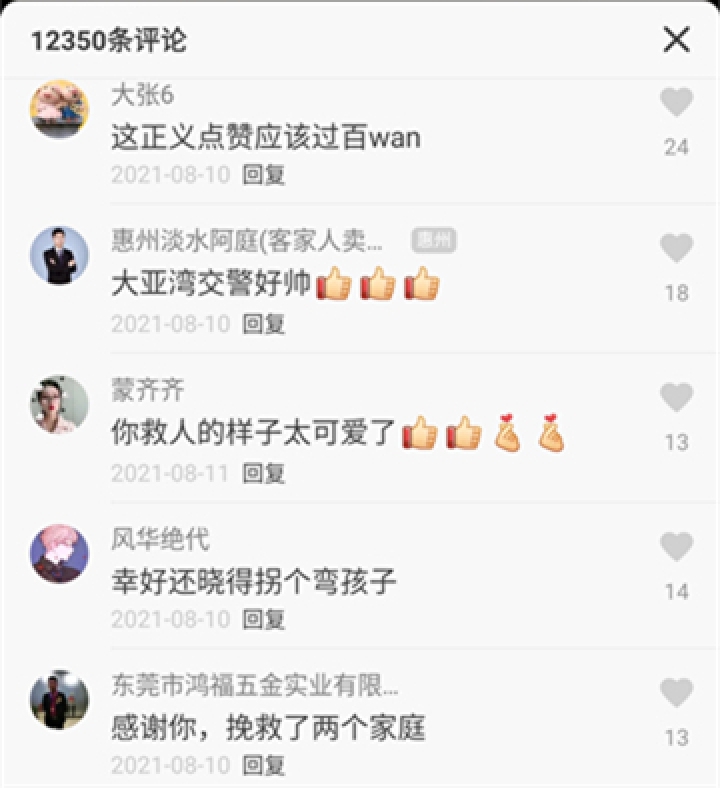Reply to 风华绝代's comment

click(264, 619)
